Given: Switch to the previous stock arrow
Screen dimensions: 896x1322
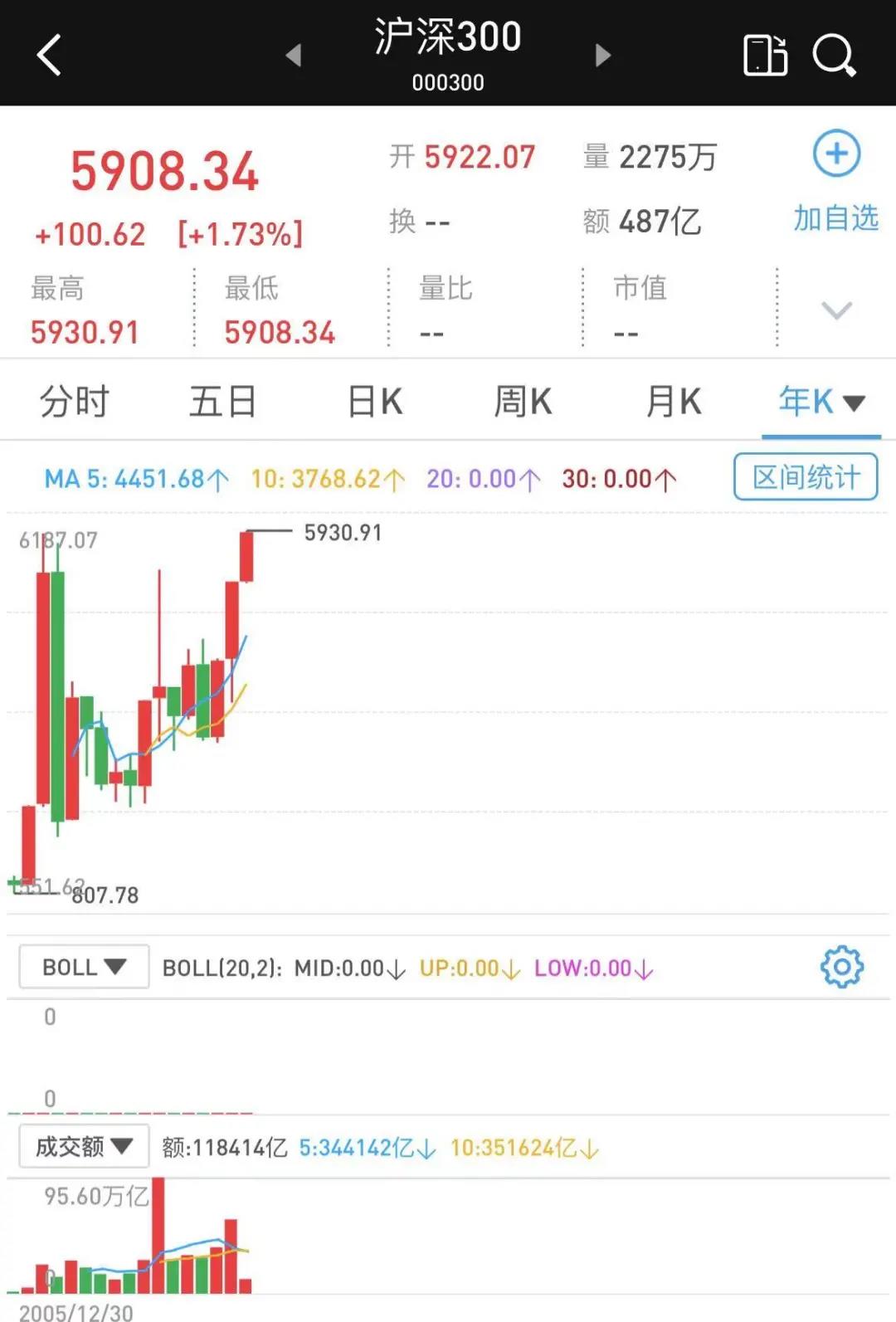Looking at the screenshot, I should 294,56.
